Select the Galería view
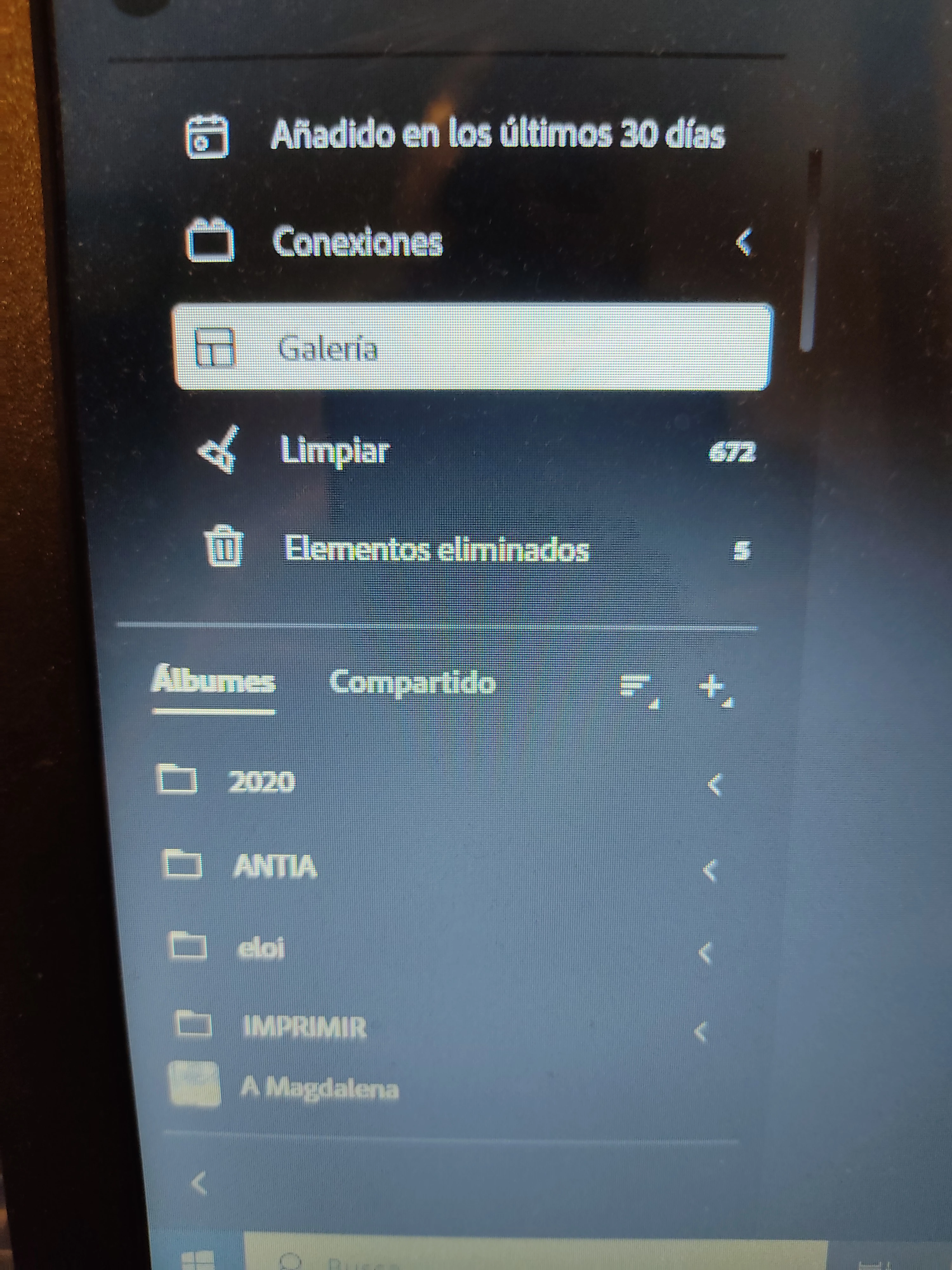 point(472,347)
